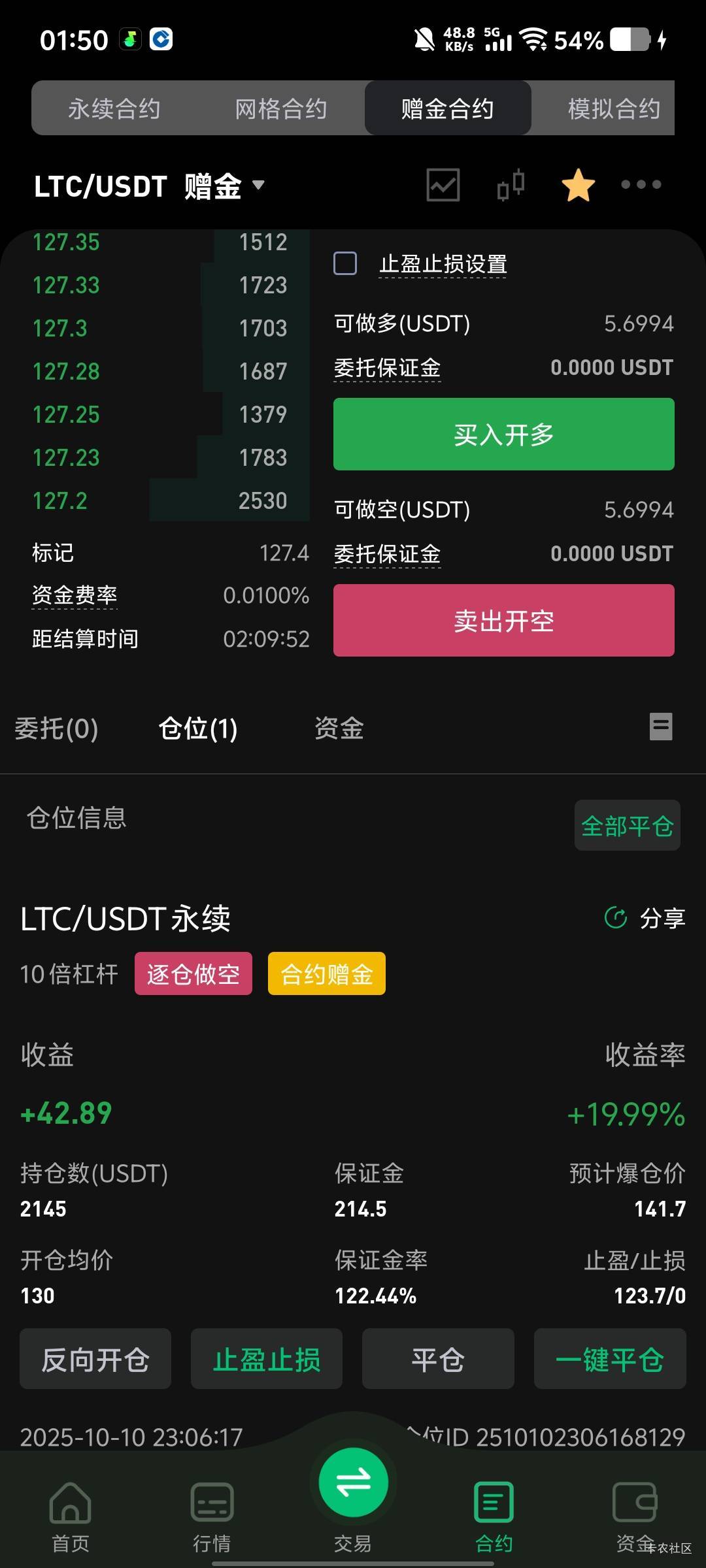Screen dimensions: 706x1568
Task: Tap 一键平仓 on the position
Action: [x=609, y=1360]
